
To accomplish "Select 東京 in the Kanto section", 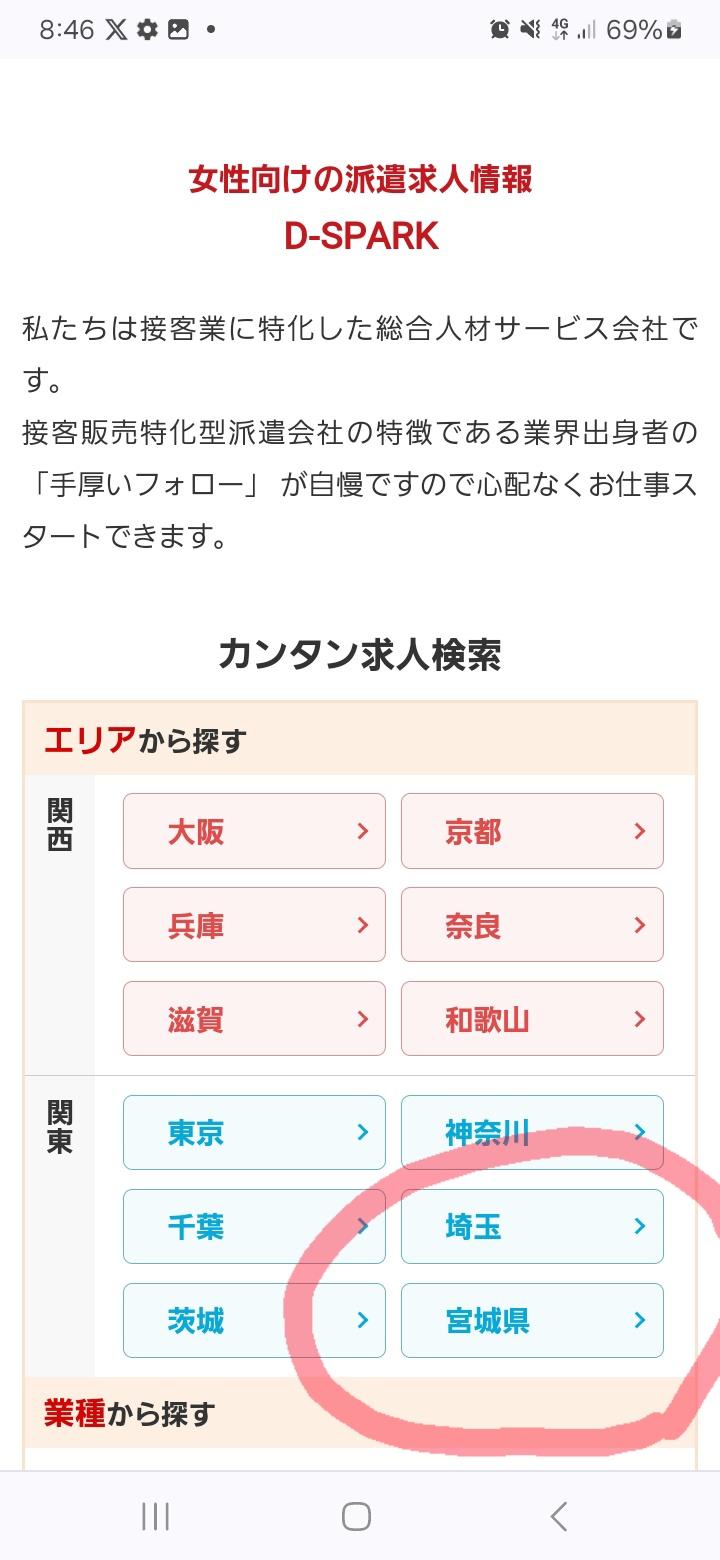I will 254,1133.
